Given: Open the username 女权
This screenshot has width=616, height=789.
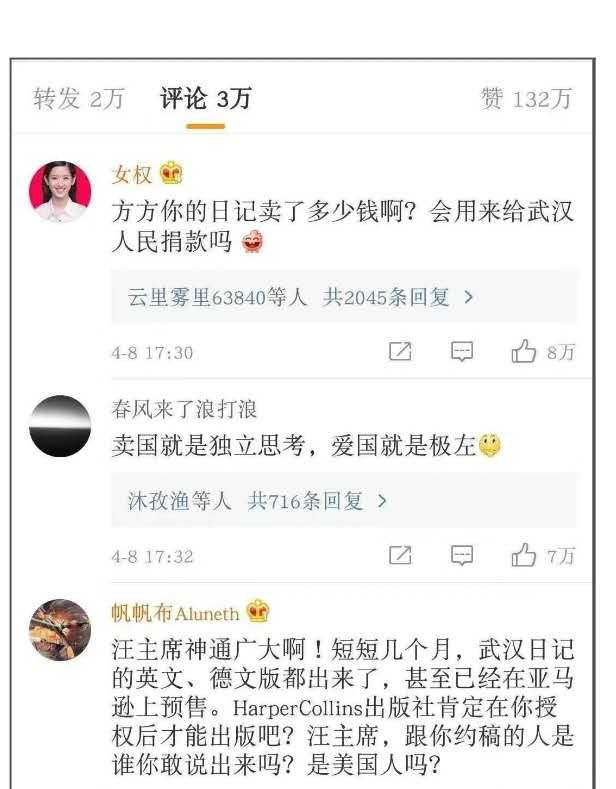Looking at the screenshot, I should pos(132,174).
